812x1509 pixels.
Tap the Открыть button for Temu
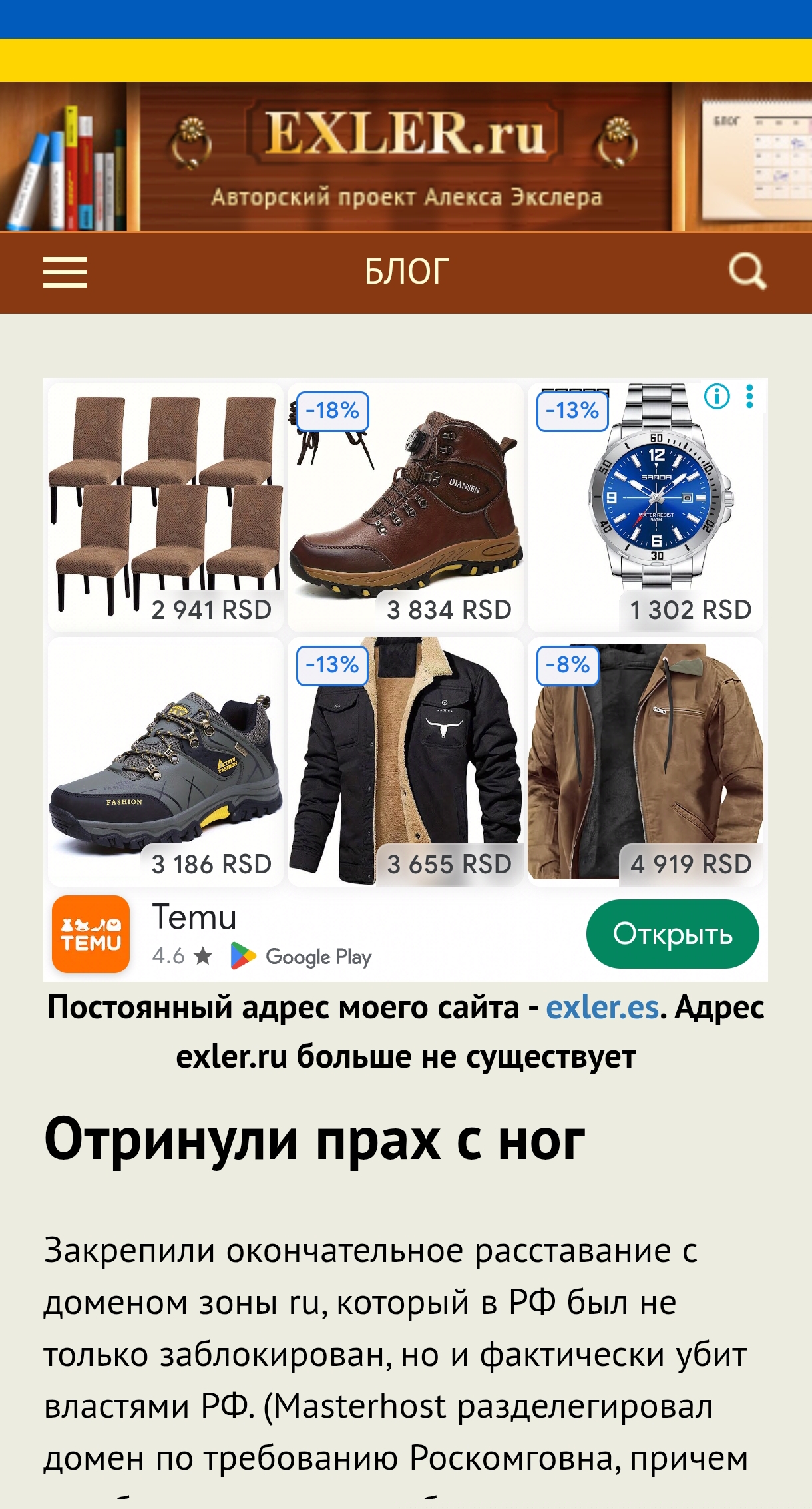click(x=672, y=934)
